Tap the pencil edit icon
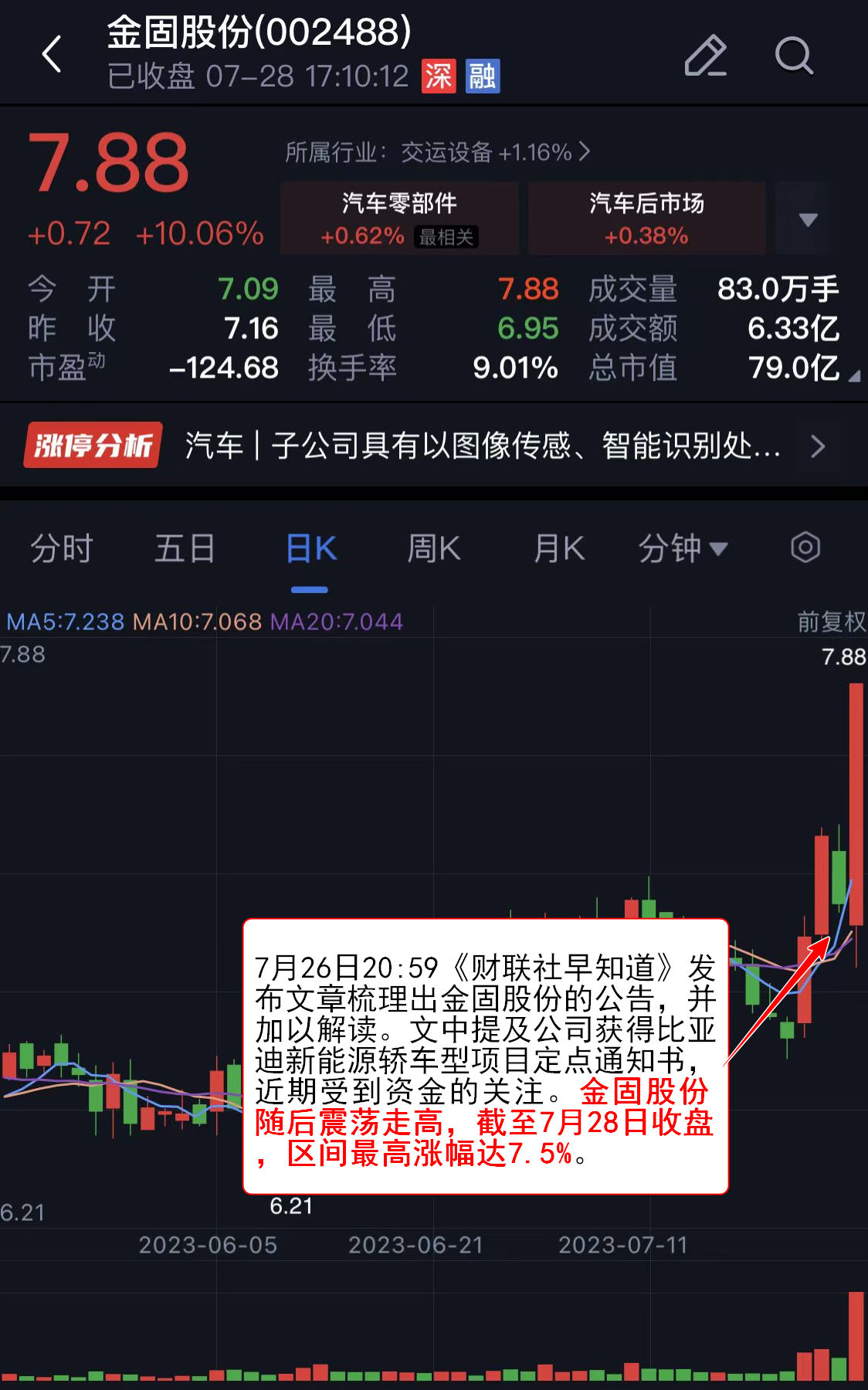 pyautogui.click(x=705, y=56)
